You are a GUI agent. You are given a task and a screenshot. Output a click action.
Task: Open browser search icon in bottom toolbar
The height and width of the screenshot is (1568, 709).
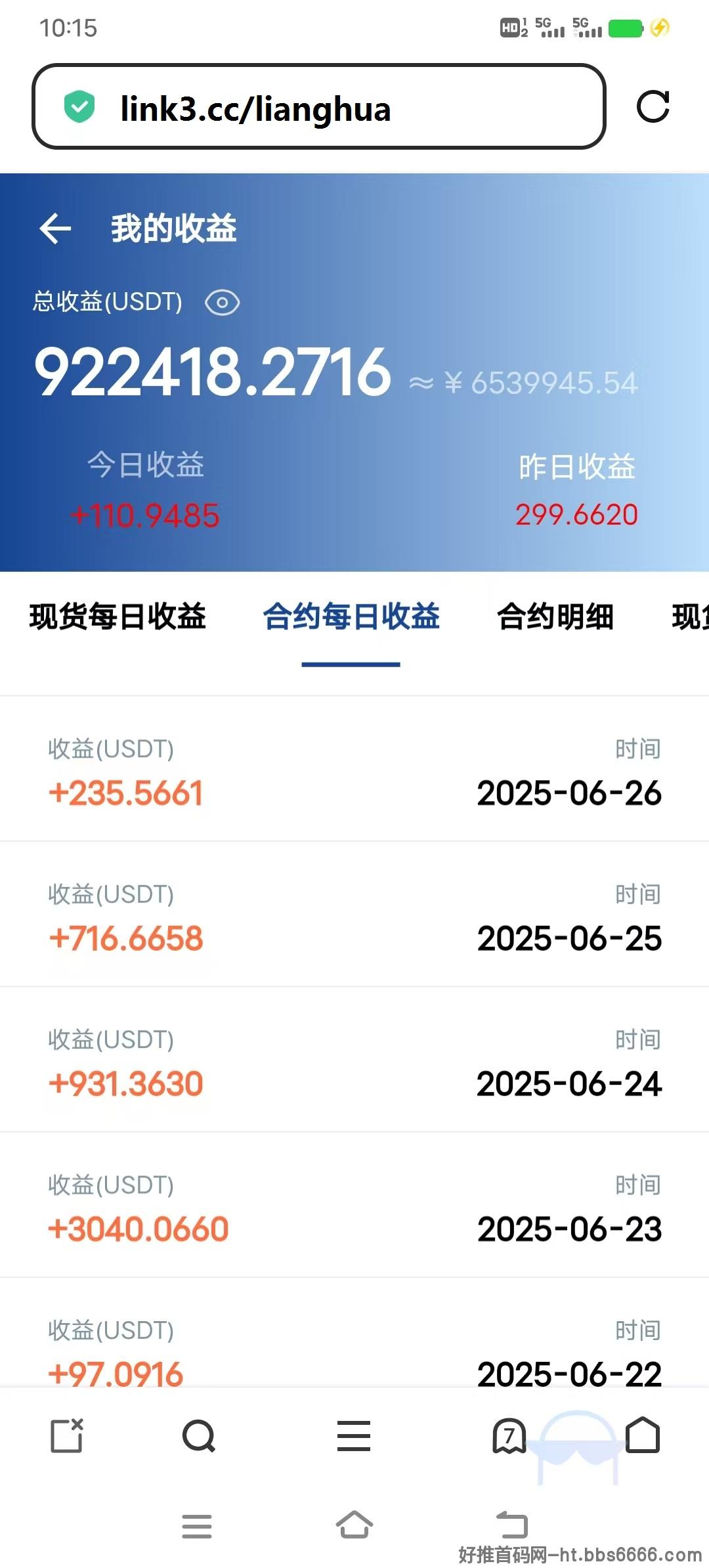click(x=199, y=1436)
